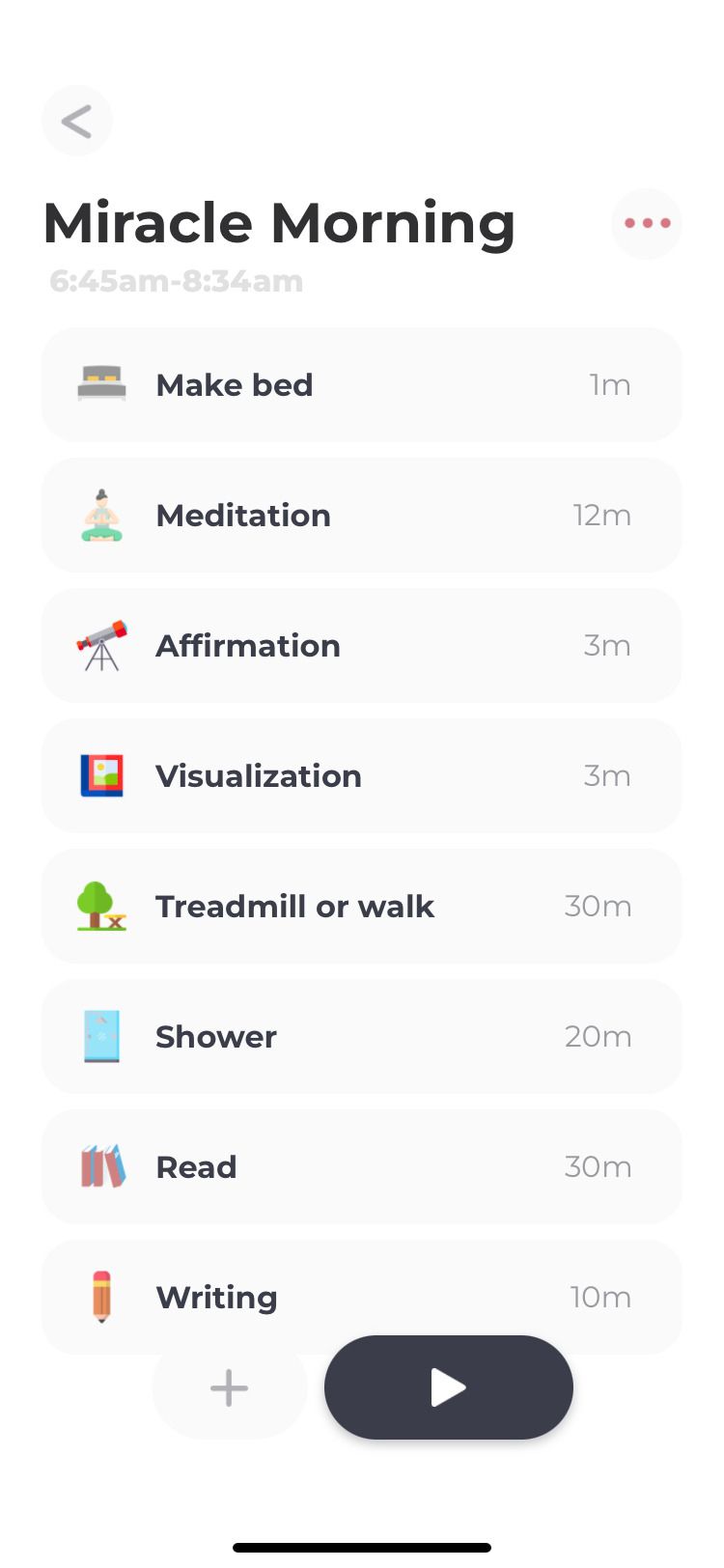Click the books icon beside Read
The width and height of the screenshot is (724, 1568).
coord(101,1166)
